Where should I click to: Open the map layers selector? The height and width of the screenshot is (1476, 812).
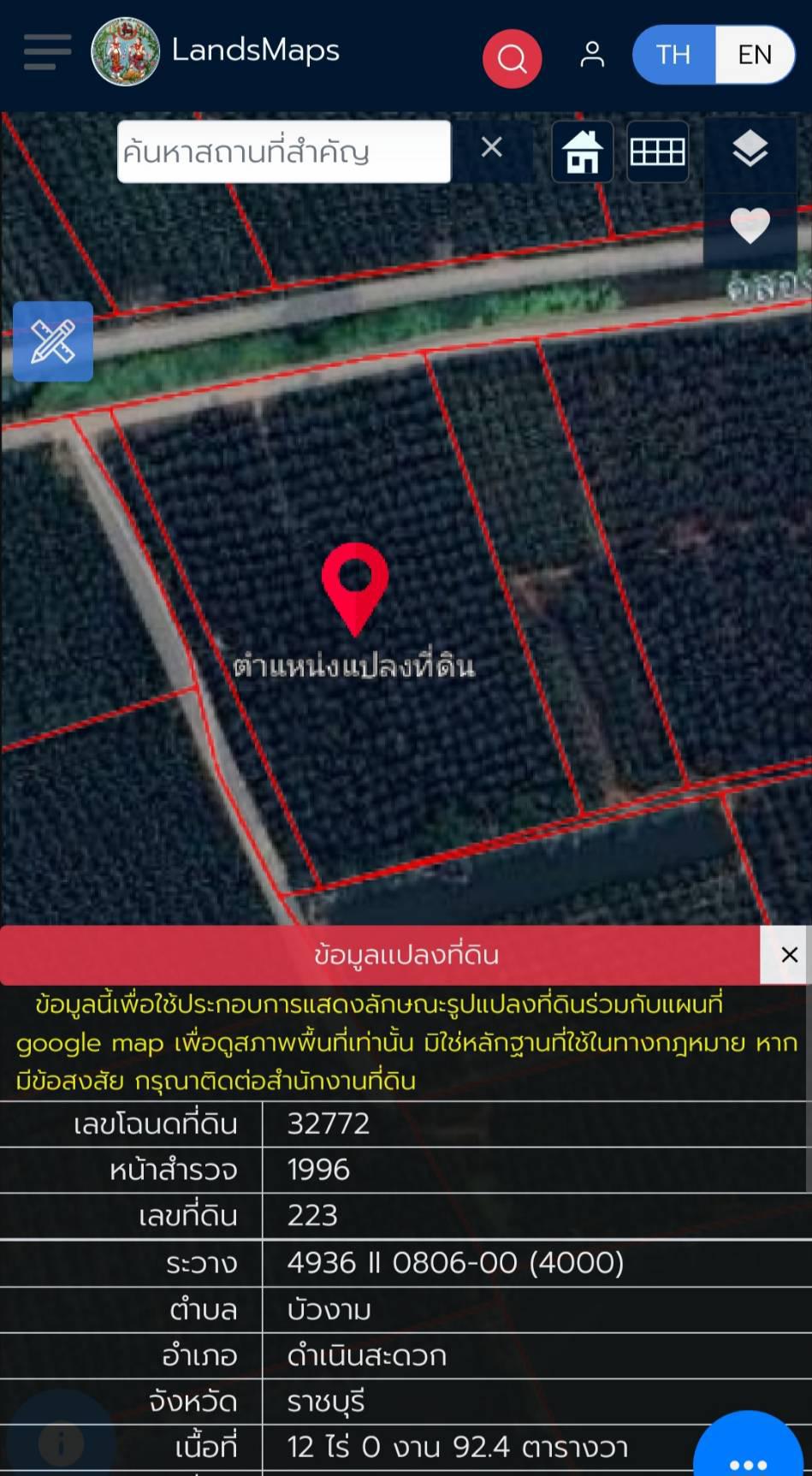750,150
